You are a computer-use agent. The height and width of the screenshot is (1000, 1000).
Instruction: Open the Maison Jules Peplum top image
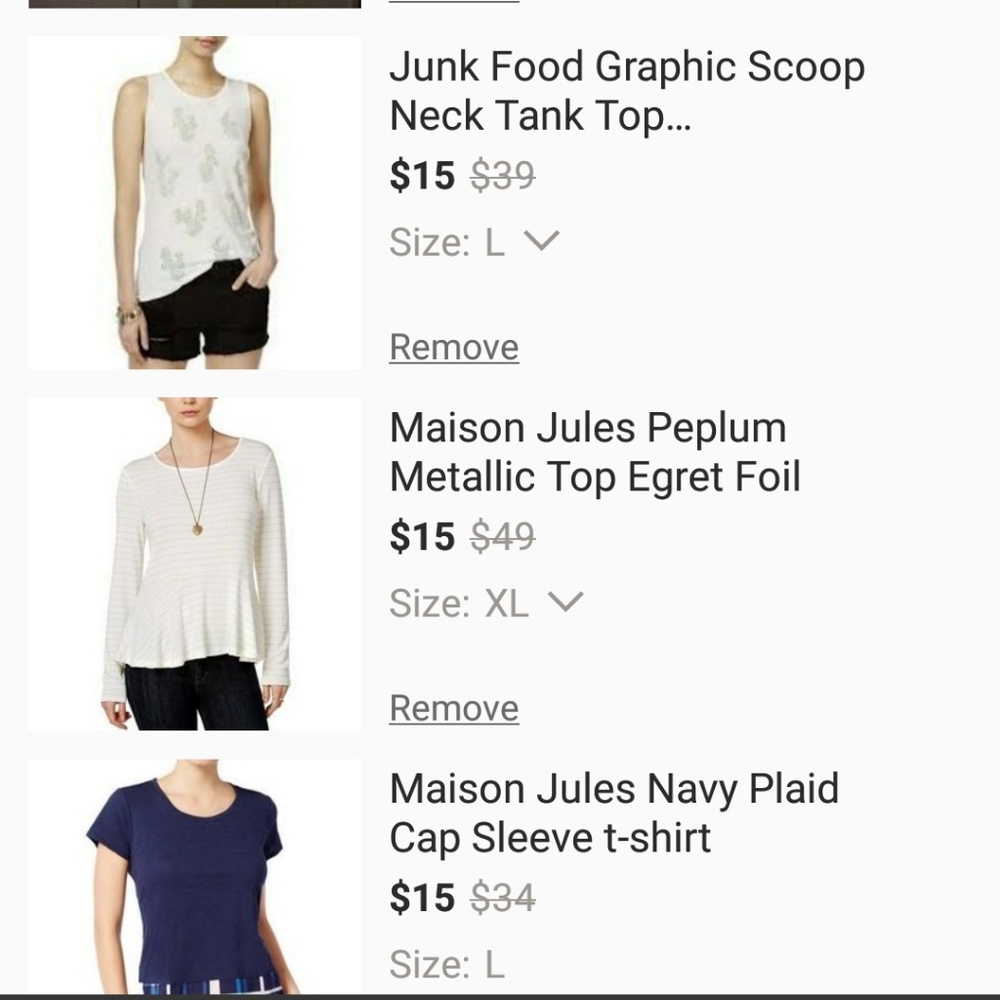point(195,564)
